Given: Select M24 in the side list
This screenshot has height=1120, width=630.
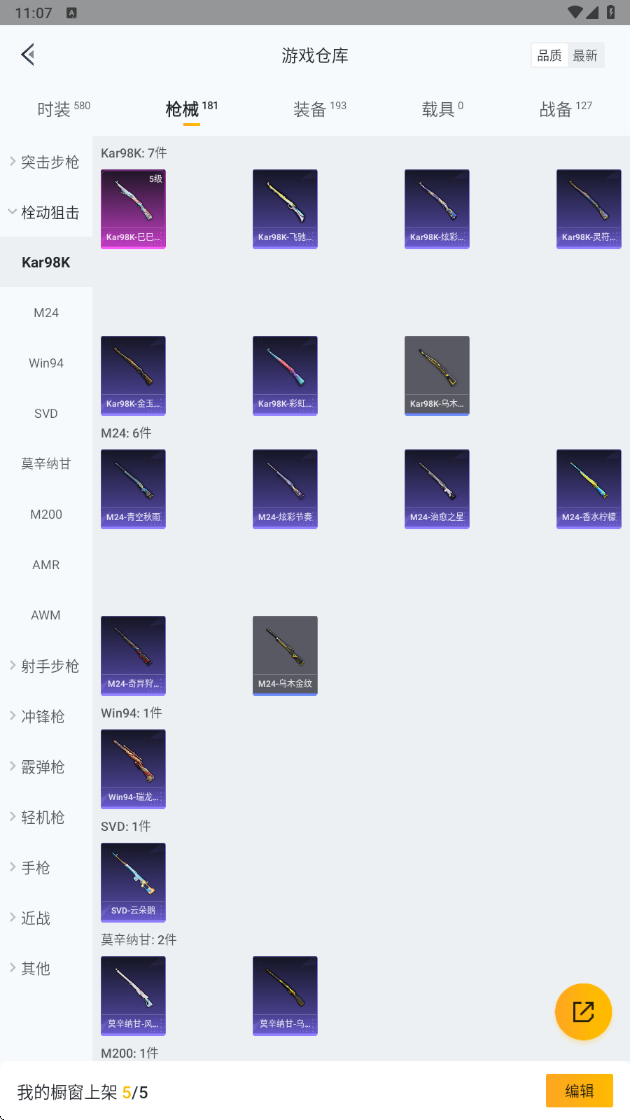Looking at the screenshot, I should 46,313.
